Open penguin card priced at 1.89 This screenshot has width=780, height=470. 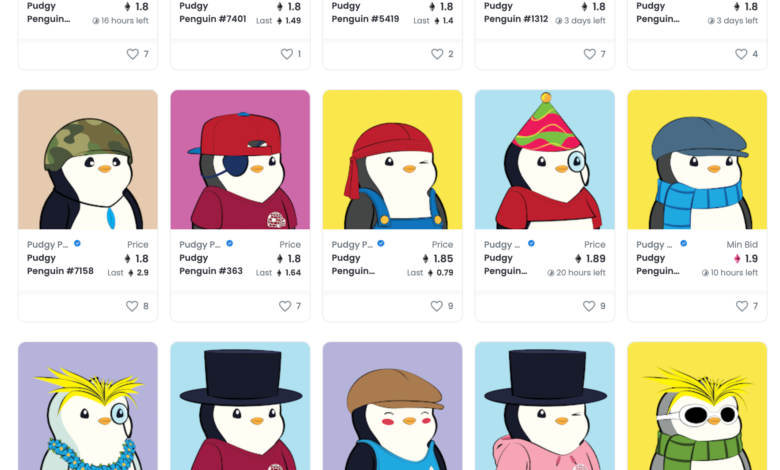click(x=545, y=160)
